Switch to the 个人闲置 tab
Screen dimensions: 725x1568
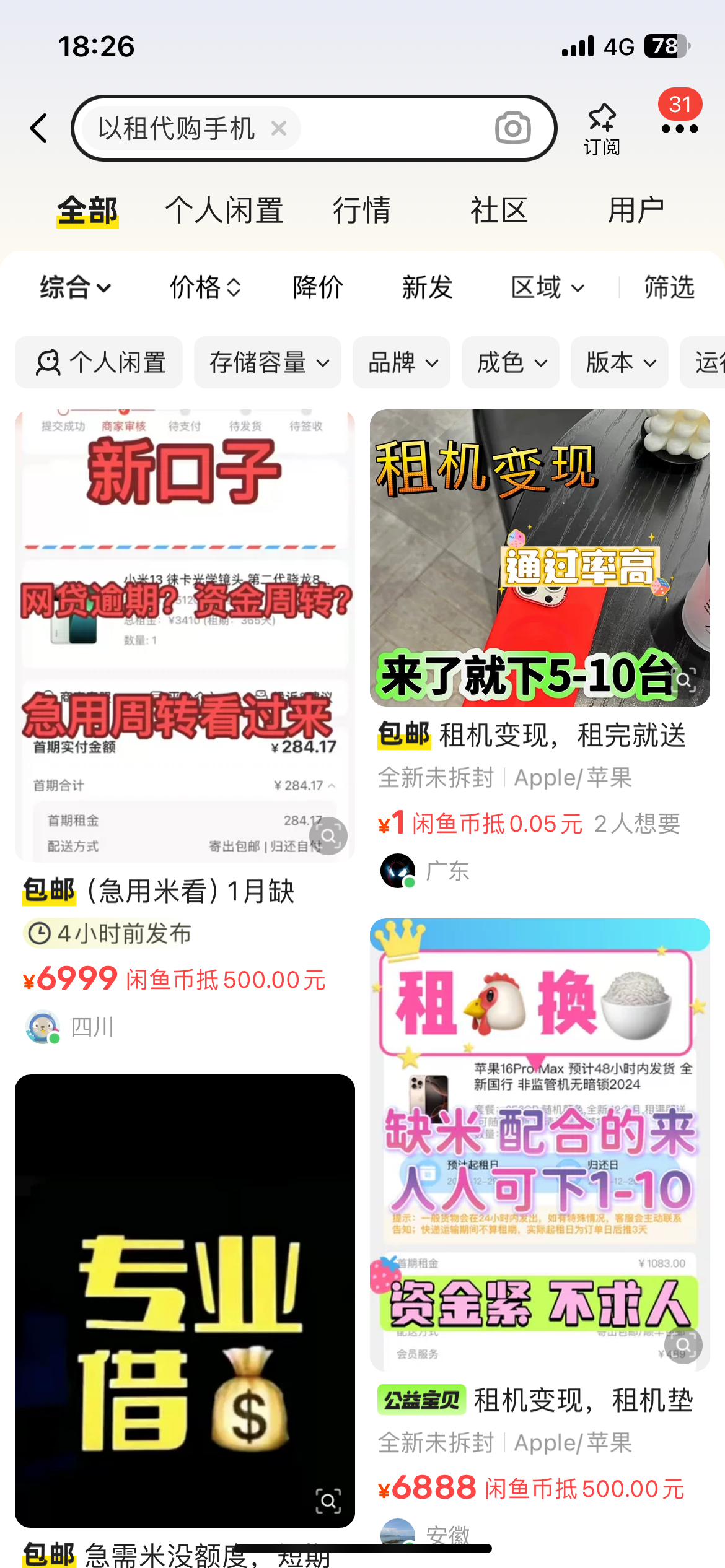[x=224, y=211]
